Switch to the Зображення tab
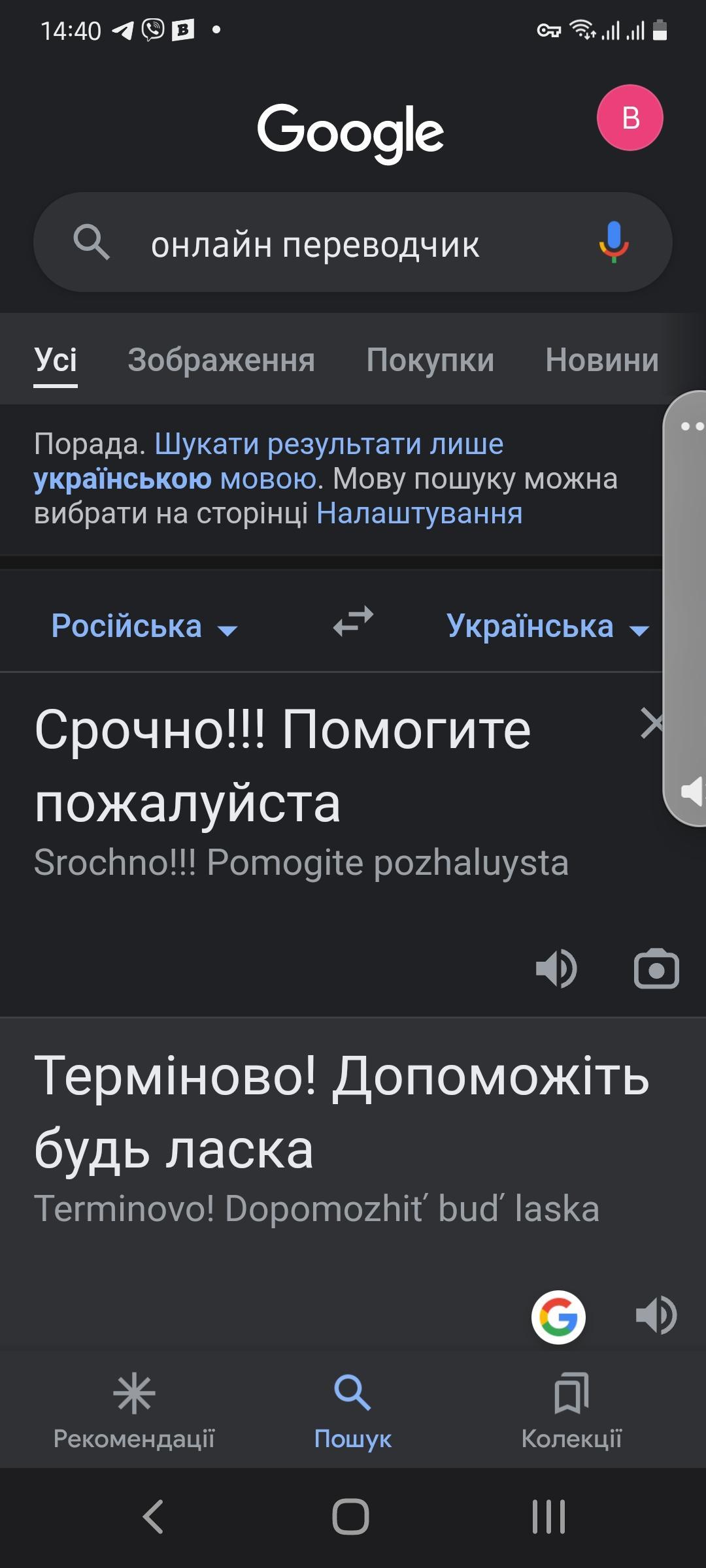706x1568 pixels. click(x=221, y=360)
